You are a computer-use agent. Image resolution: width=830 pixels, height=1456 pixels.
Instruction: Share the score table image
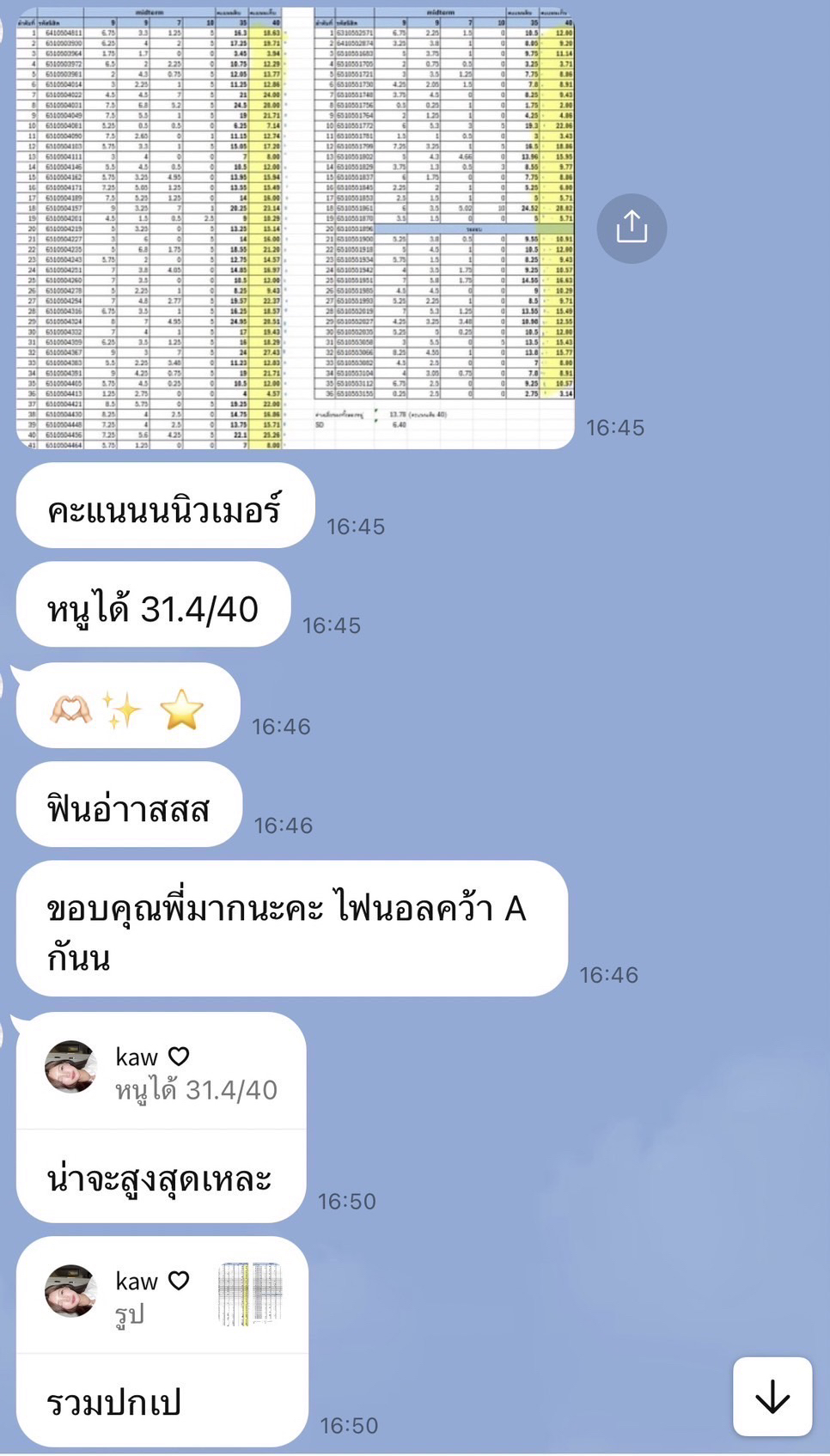(x=632, y=228)
